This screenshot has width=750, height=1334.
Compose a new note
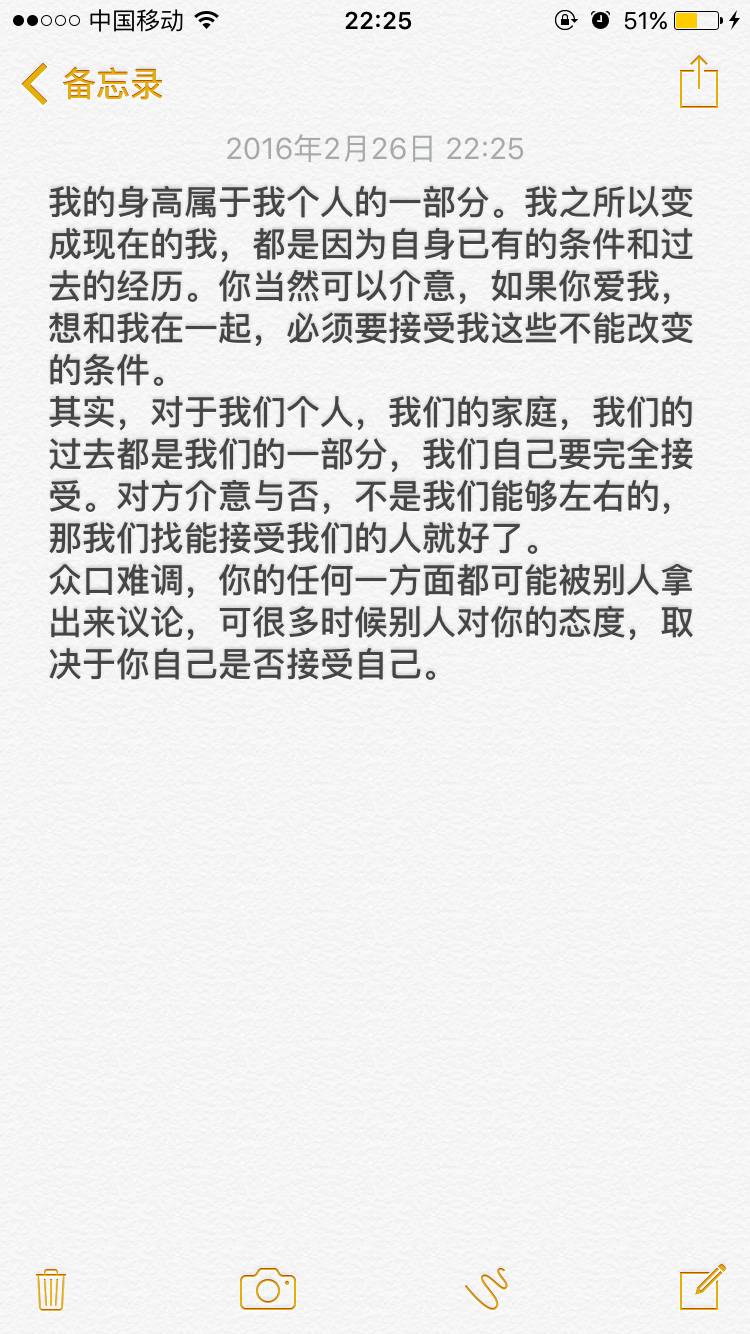click(x=702, y=1286)
